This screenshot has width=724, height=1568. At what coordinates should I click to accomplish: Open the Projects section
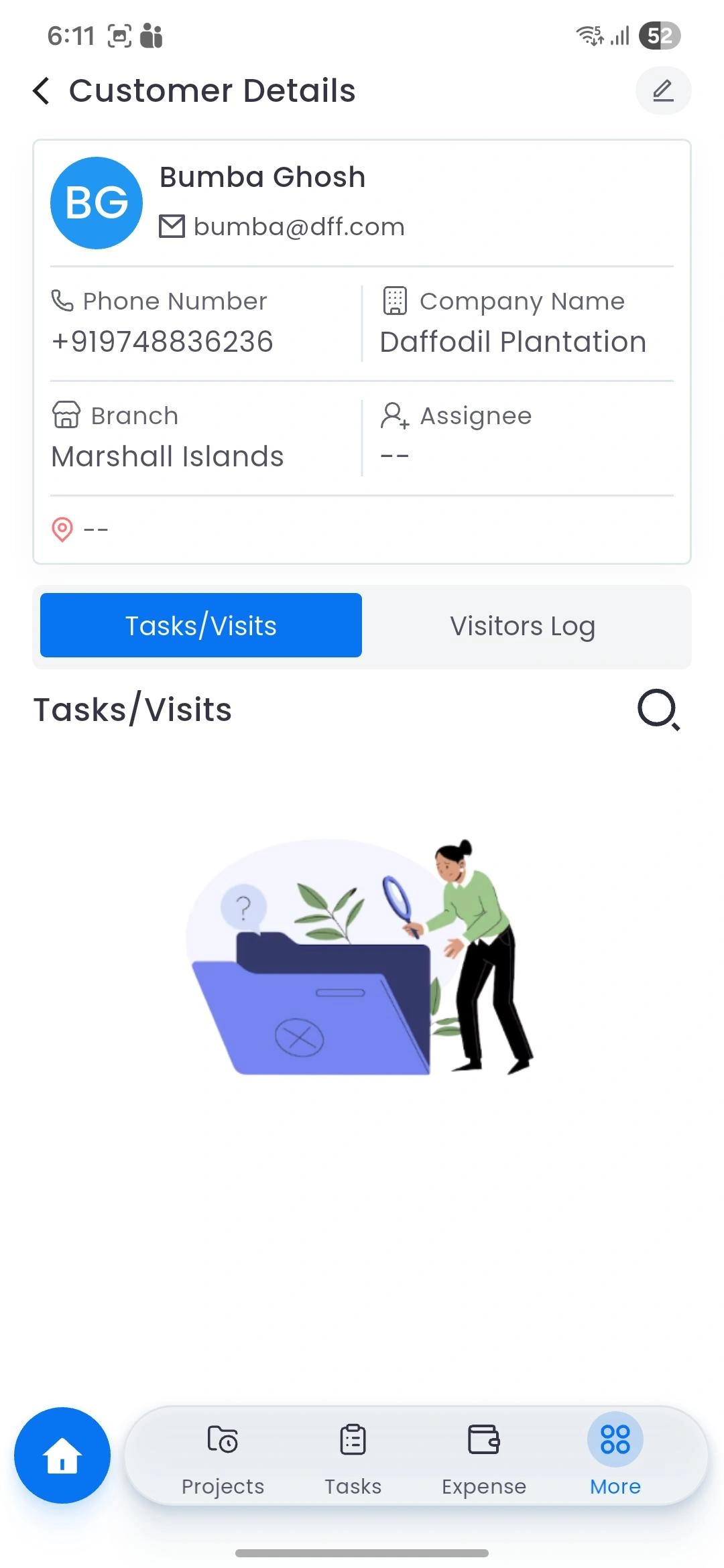(x=223, y=1457)
